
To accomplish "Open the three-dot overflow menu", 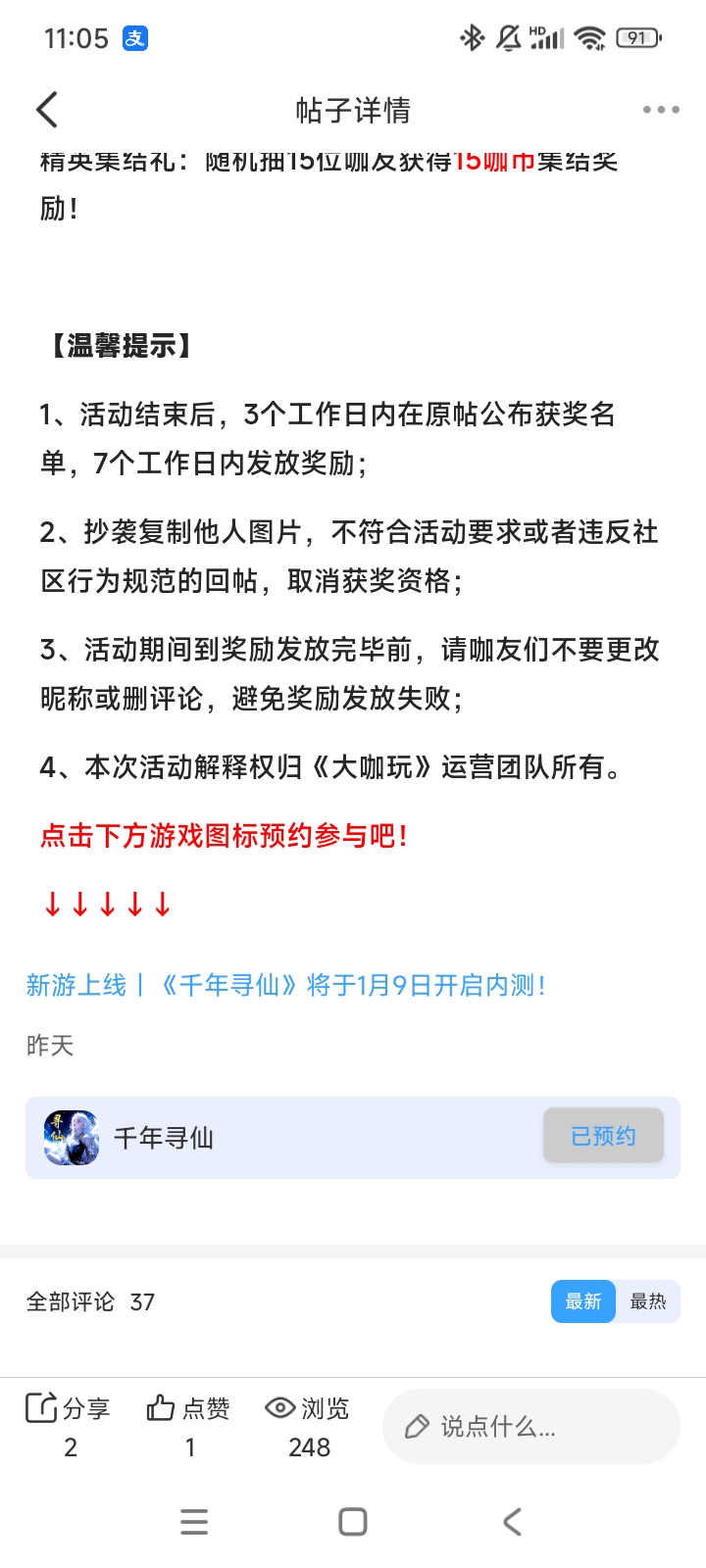I will pyautogui.click(x=661, y=110).
